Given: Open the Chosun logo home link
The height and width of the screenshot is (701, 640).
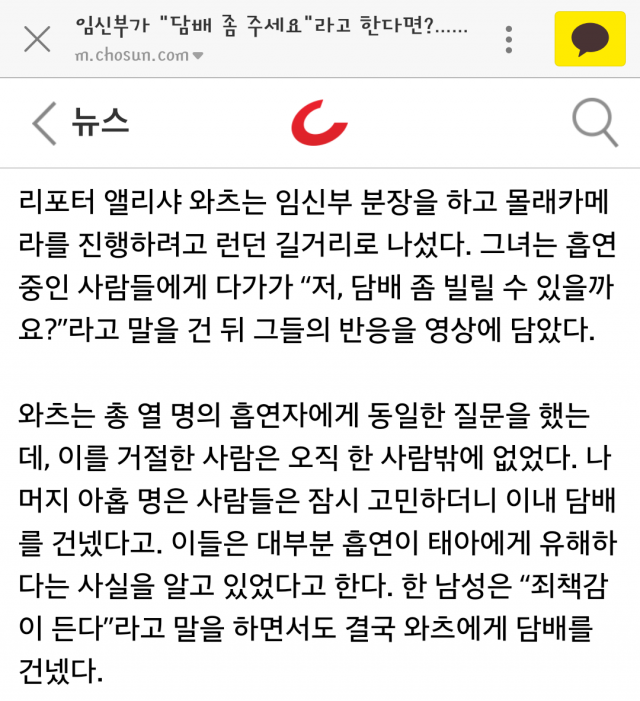Looking at the screenshot, I should (319, 122).
